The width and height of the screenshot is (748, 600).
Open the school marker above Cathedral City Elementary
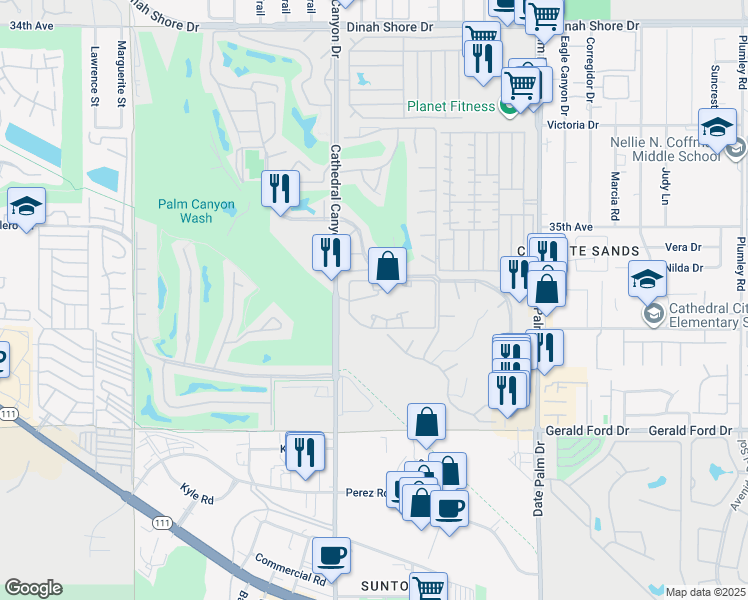(647, 279)
